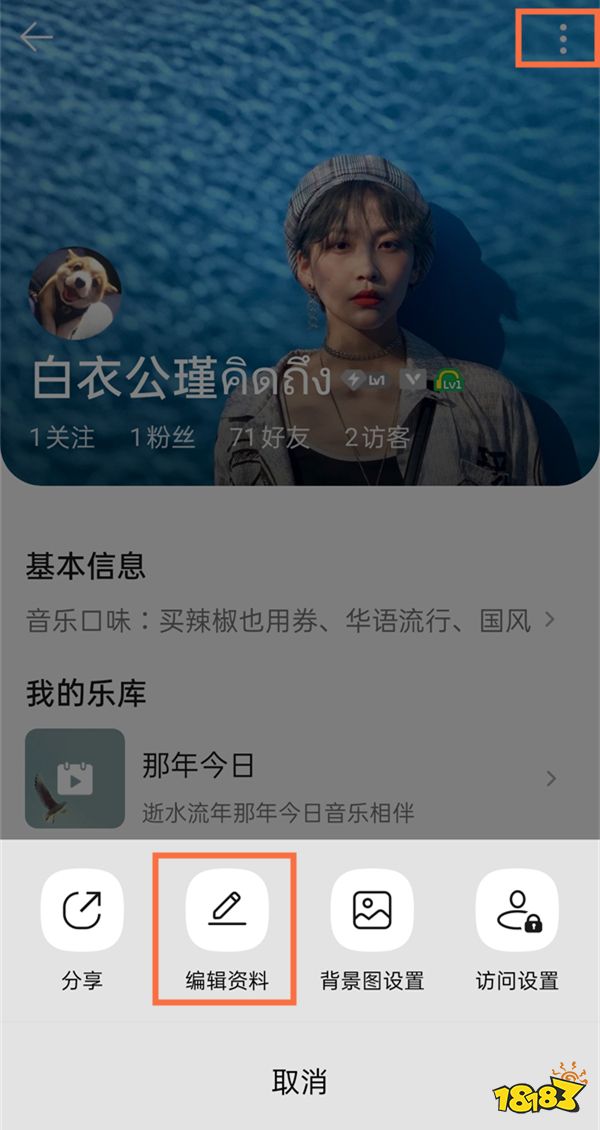Open the three-dot overflow menu

click(563, 37)
